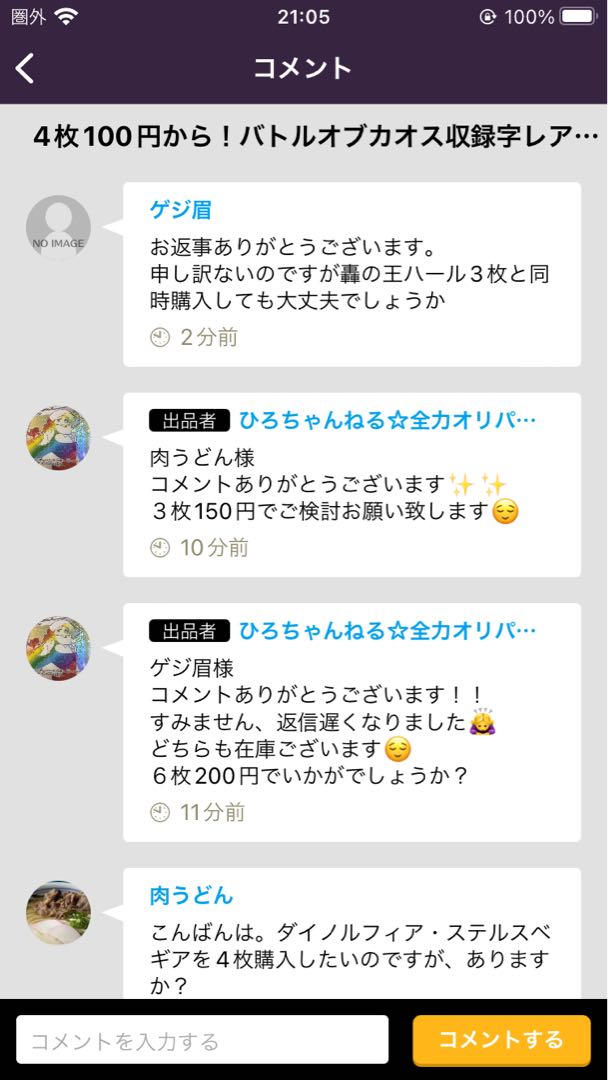Open seller avatar beside the 10分前 comment
The width and height of the screenshot is (608, 1080).
pyautogui.click(x=58, y=438)
